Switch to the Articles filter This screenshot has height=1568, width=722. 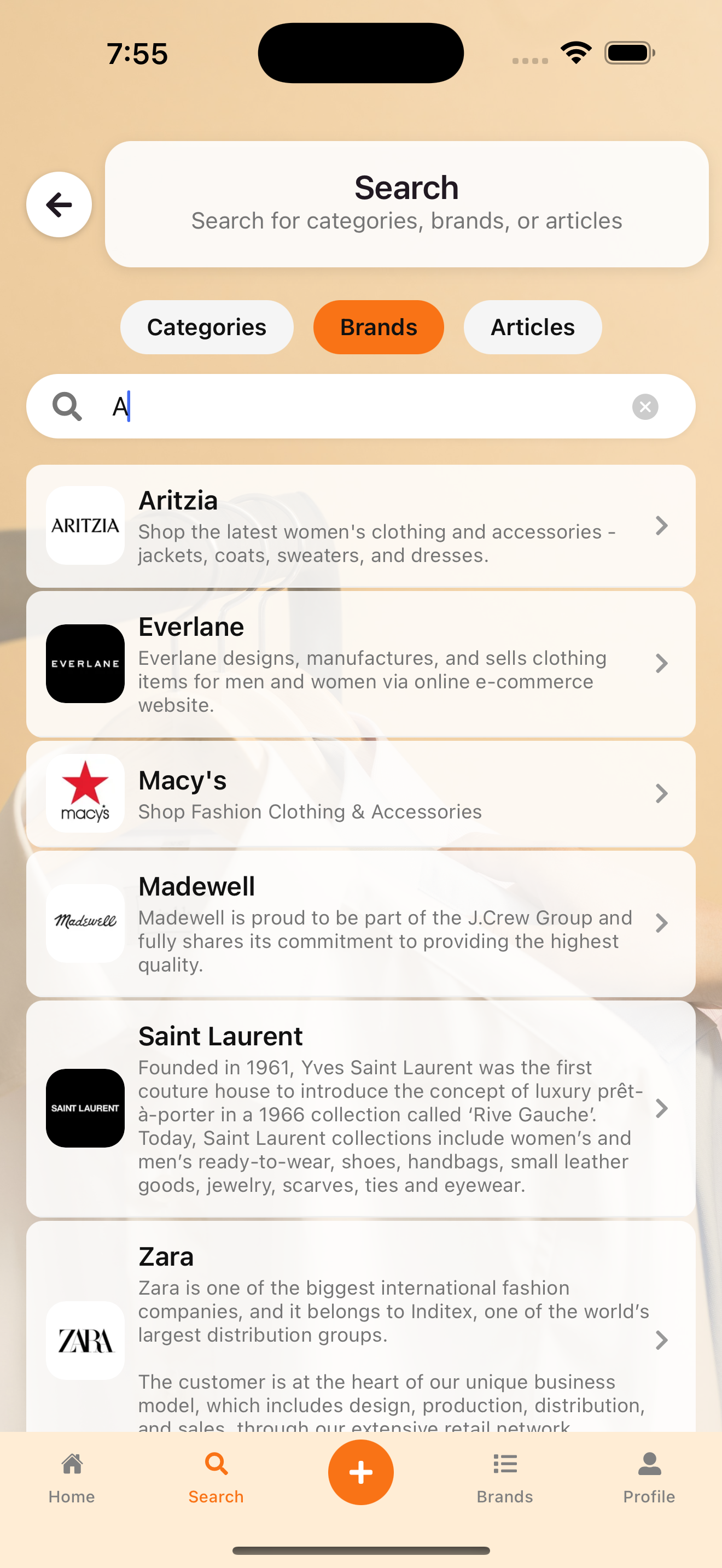(x=532, y=327)
